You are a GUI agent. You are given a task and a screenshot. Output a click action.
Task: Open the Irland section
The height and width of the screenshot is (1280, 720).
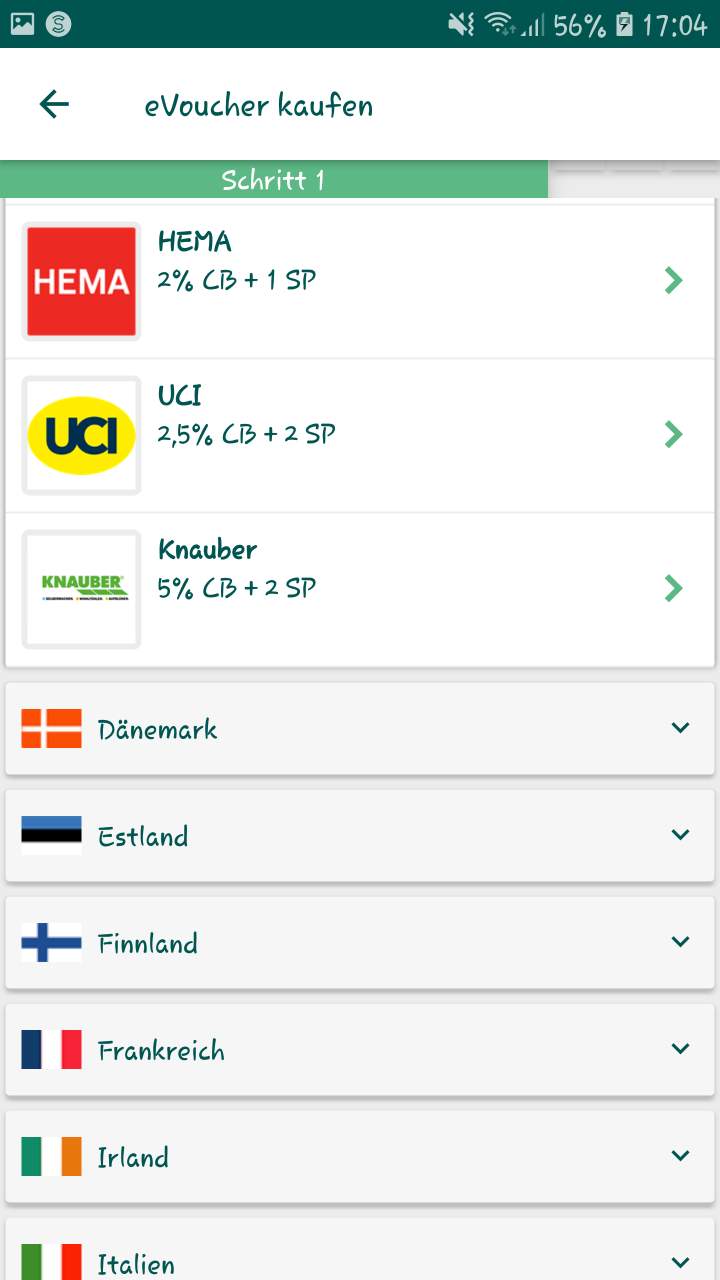click(x=360, y=1157)
